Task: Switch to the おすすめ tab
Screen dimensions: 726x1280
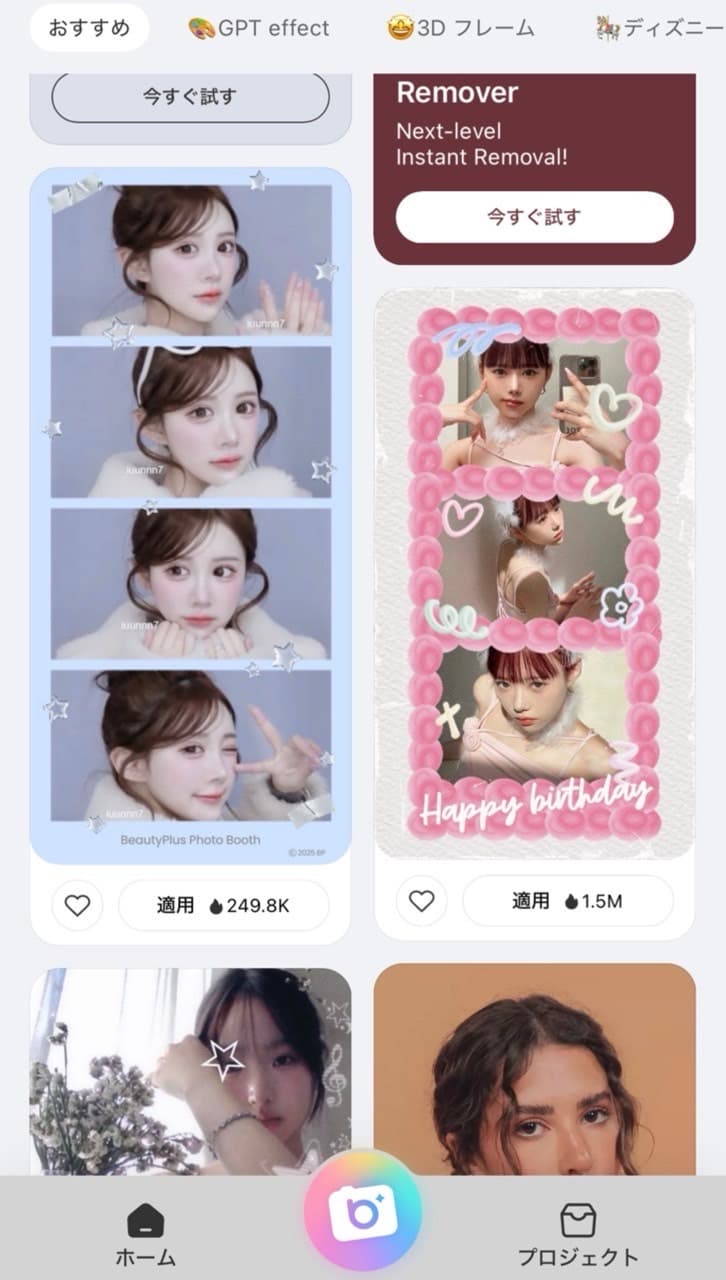Action: click(89, 28)
